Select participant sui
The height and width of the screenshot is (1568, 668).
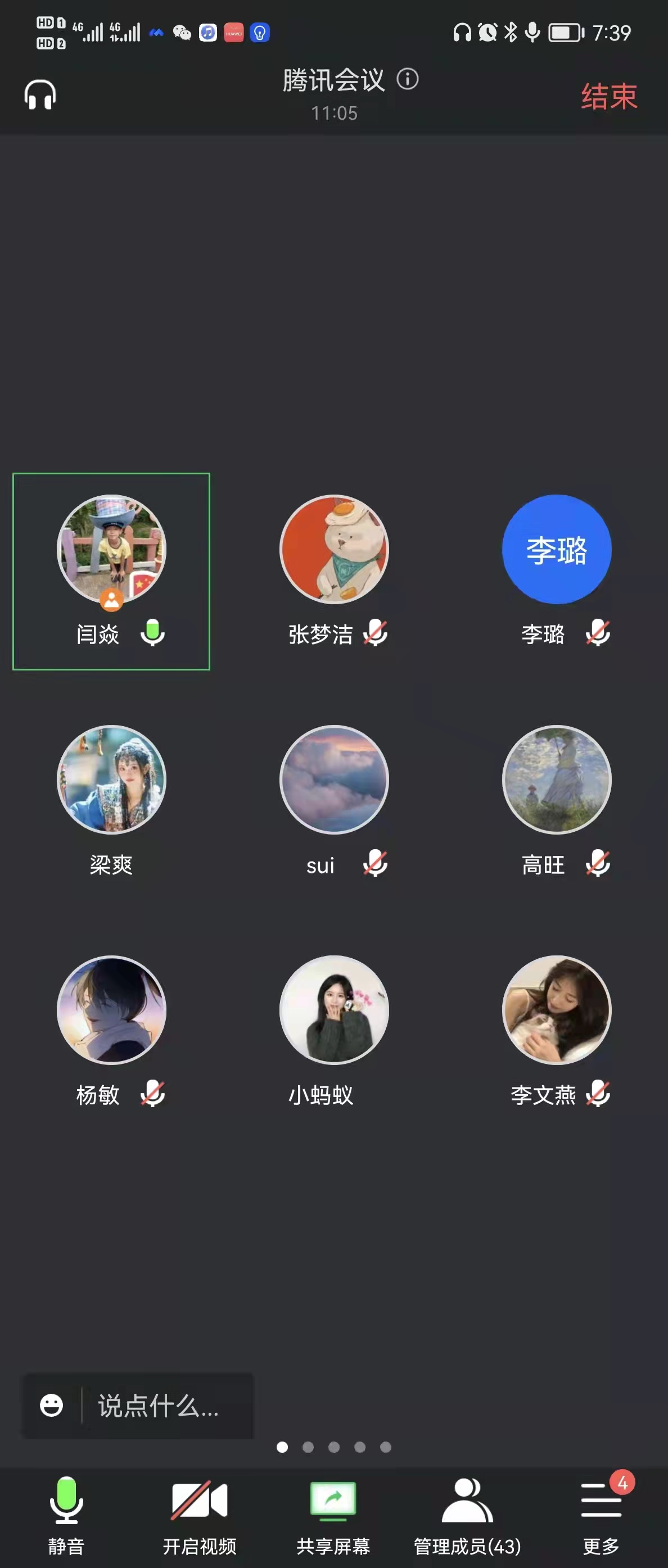coord(333,781)
